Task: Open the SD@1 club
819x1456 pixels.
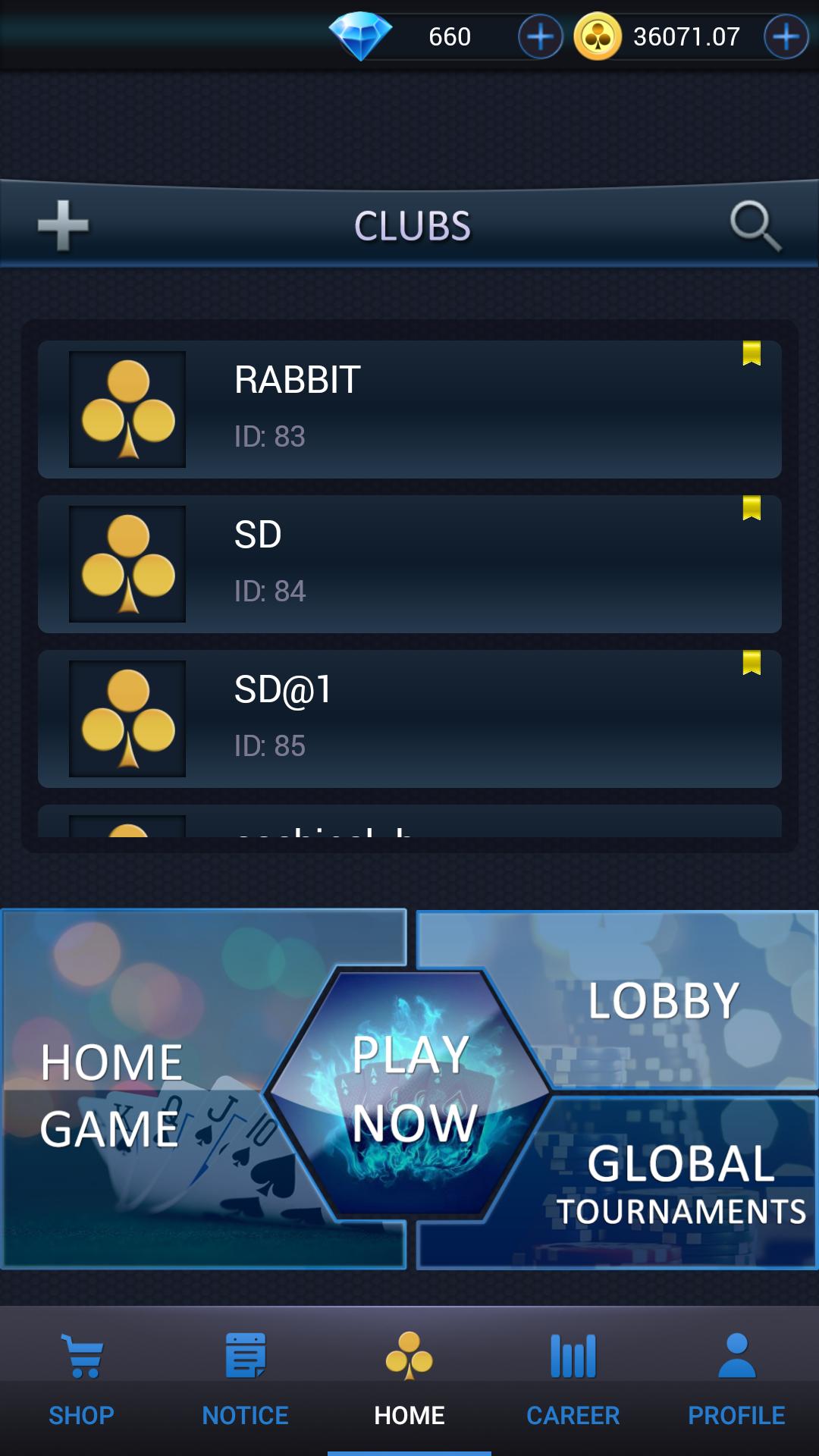Action: [409, 719]
